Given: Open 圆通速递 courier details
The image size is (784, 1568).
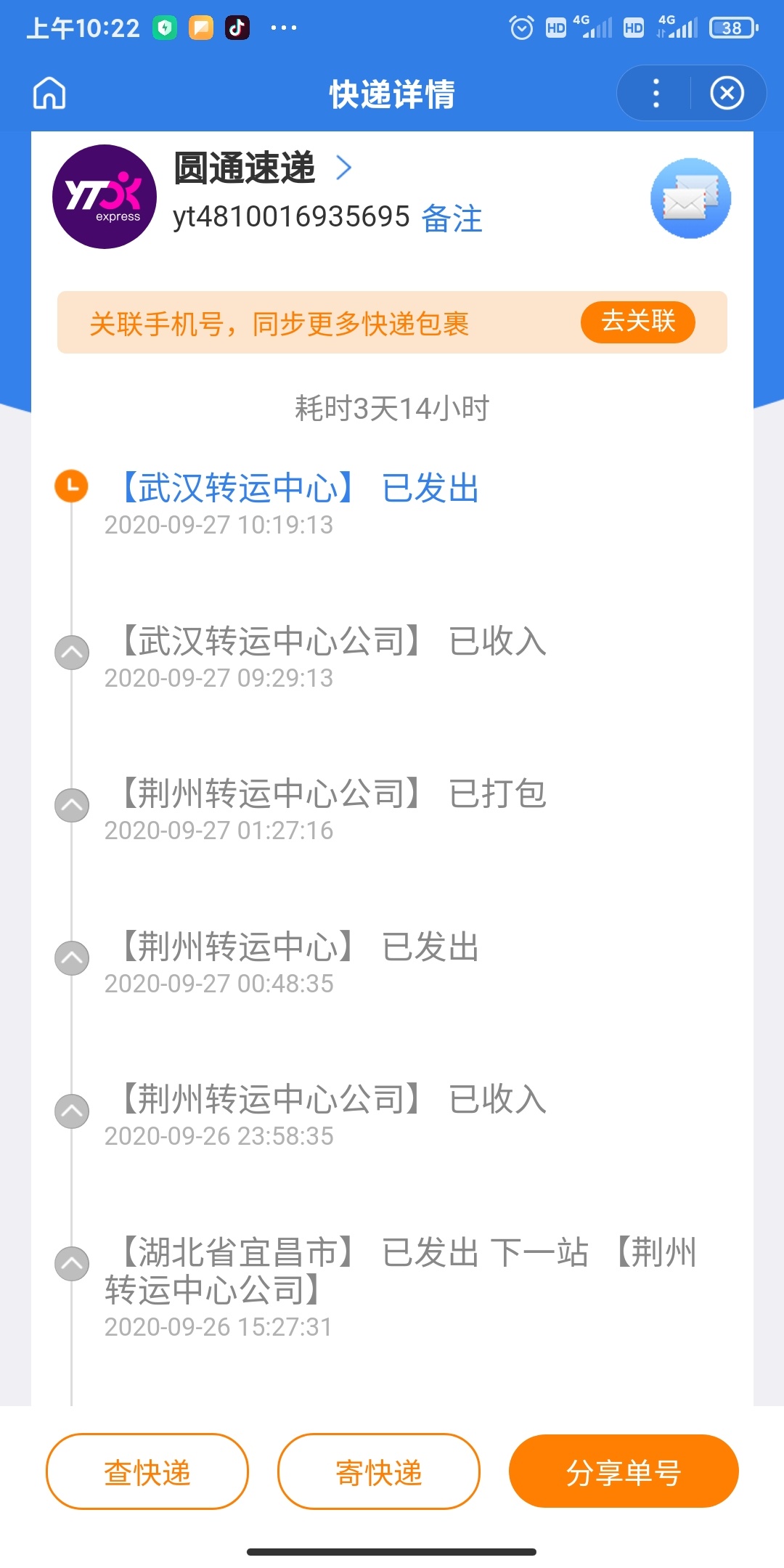Looking at the screenshot, I should click(x=263, y=168).
